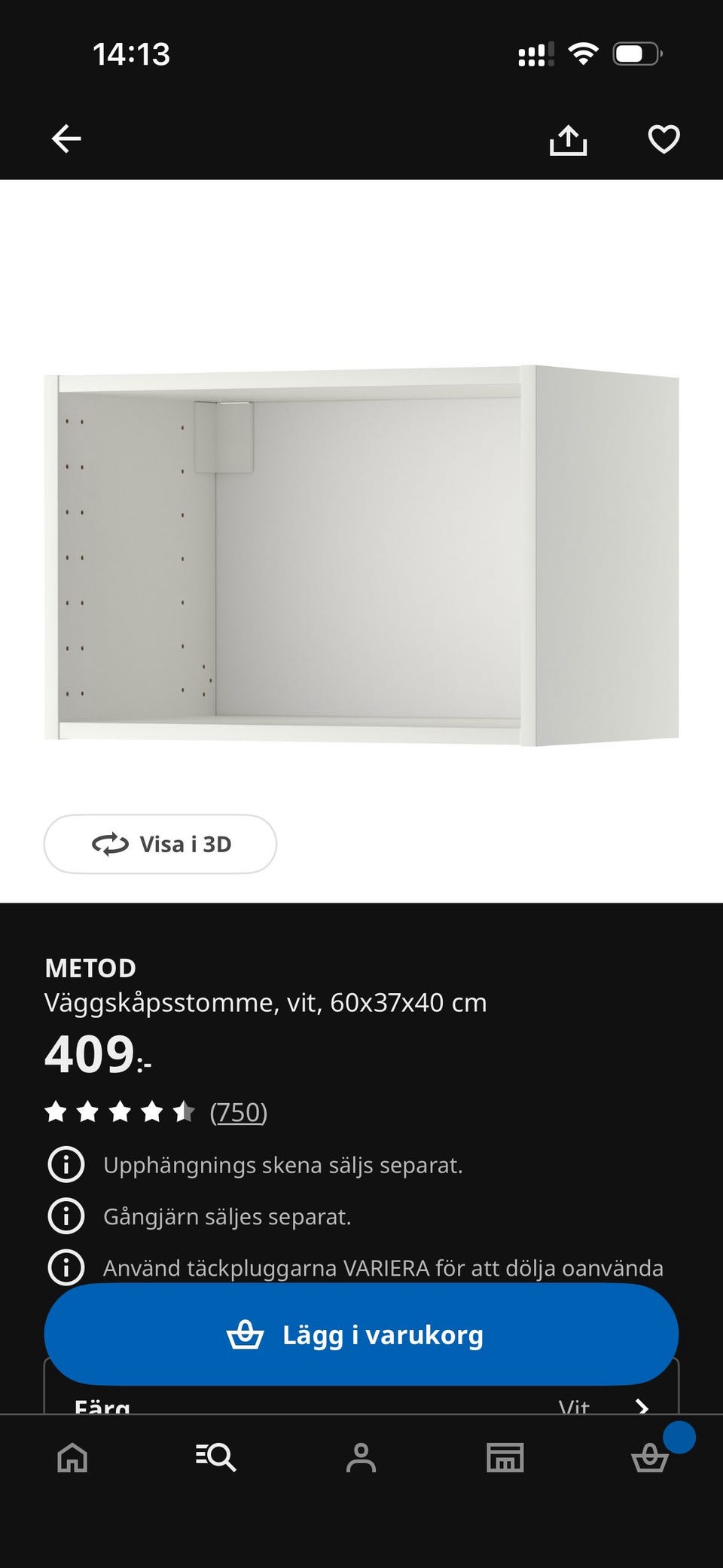Tap the star rating display
723x1568 pixels.
[119, 1111]
